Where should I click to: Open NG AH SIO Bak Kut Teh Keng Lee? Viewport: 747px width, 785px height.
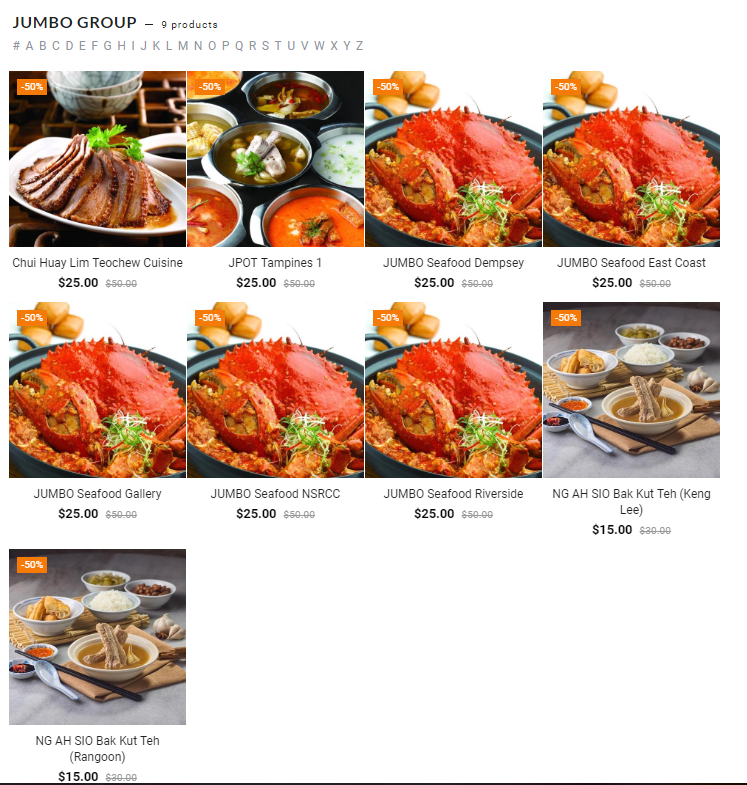pos(631,501)
